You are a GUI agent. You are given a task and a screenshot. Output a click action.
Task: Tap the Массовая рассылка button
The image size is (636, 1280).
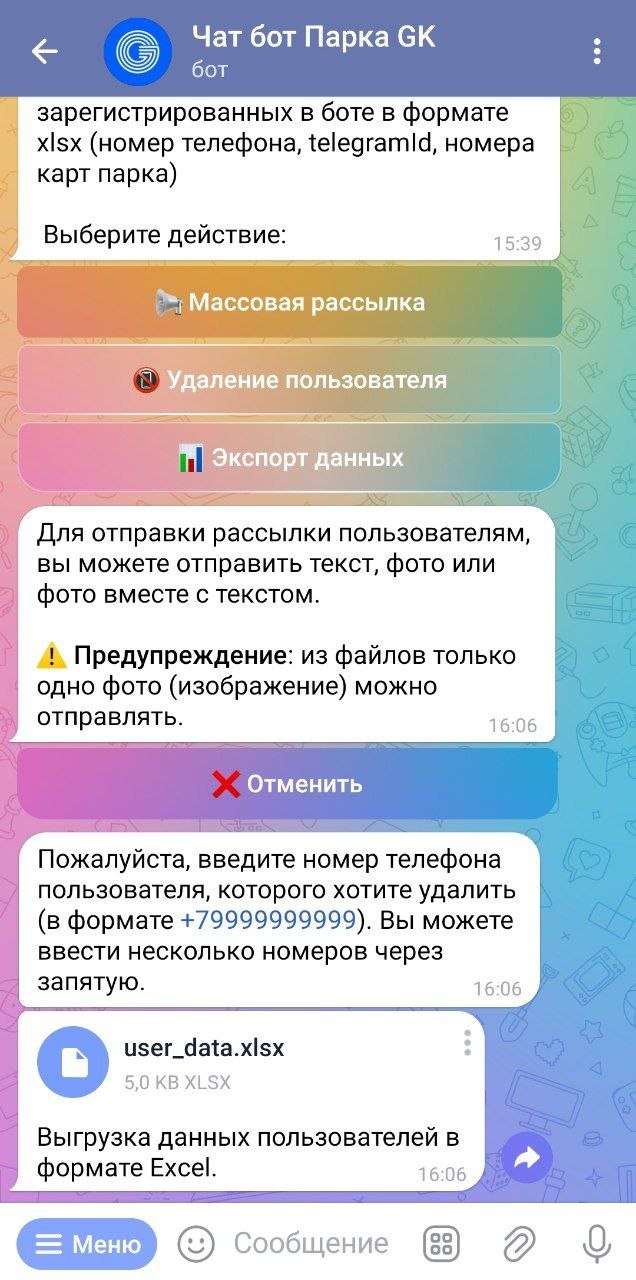point(289,302)
